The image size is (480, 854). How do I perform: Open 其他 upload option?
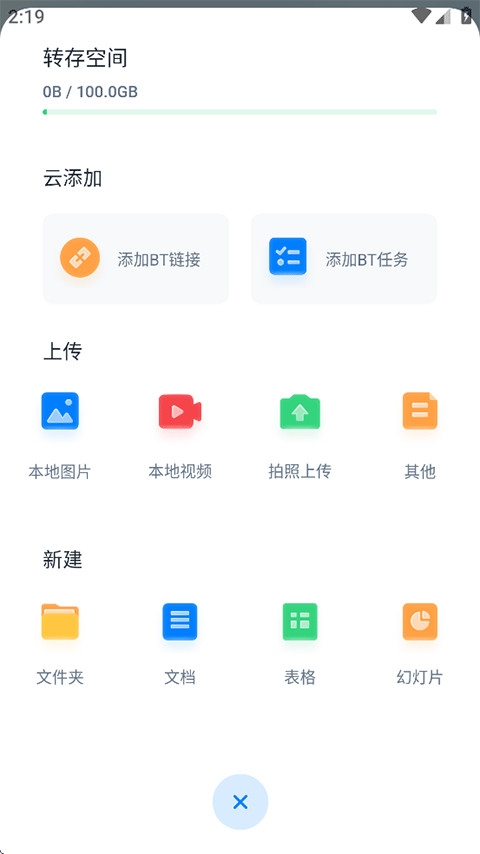click(x=420, y=435)
